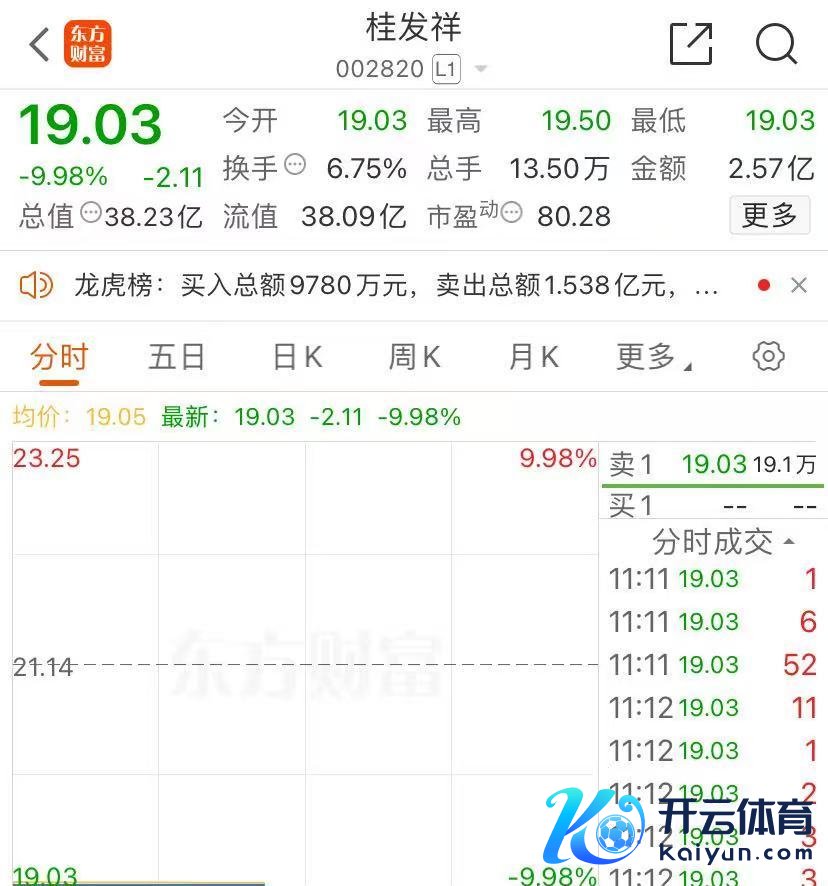Open chart settings gear
The width and height of the screenshot is (828, 886).
pos(768,356)
